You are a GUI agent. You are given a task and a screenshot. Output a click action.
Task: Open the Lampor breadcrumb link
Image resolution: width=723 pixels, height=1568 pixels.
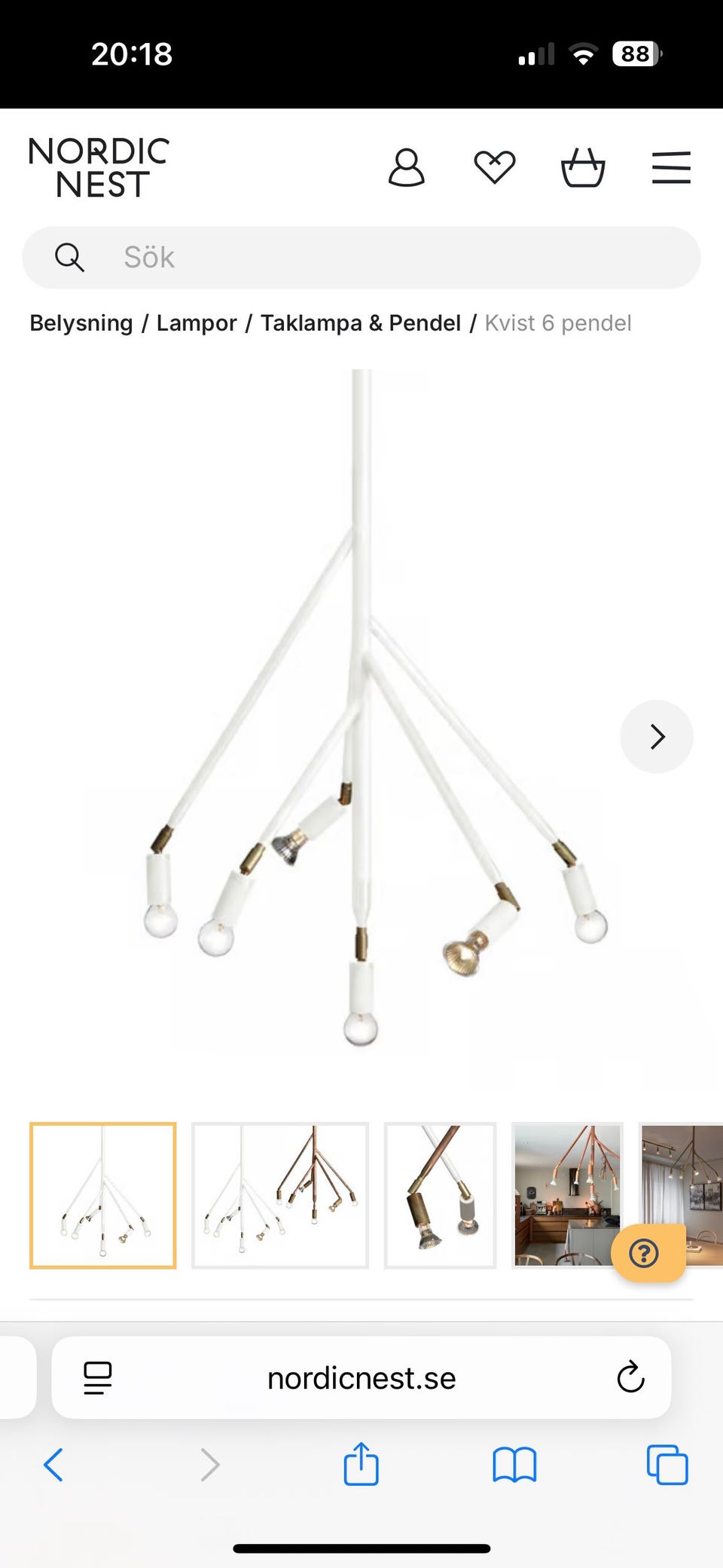[x=197, y=323]
